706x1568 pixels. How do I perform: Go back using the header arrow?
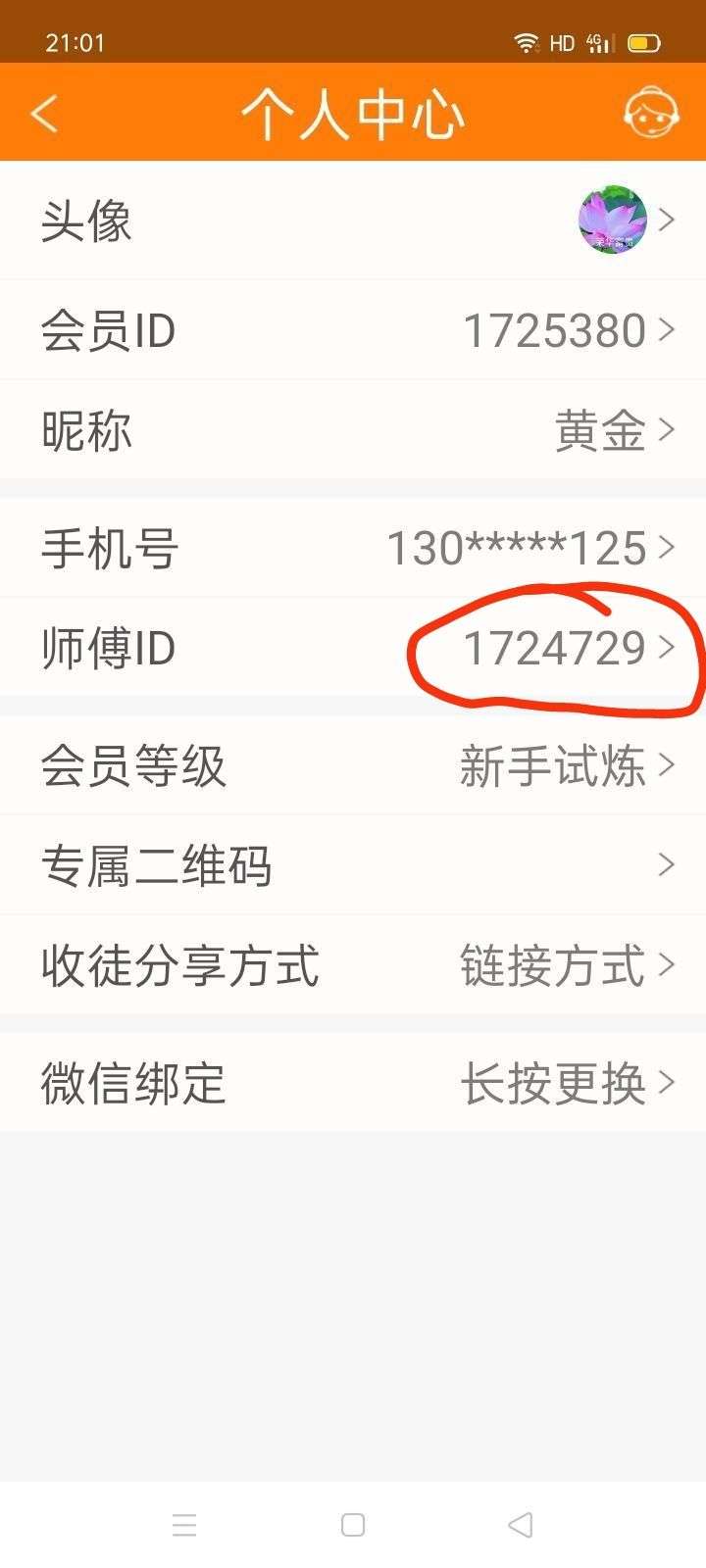tap(45, 114)
